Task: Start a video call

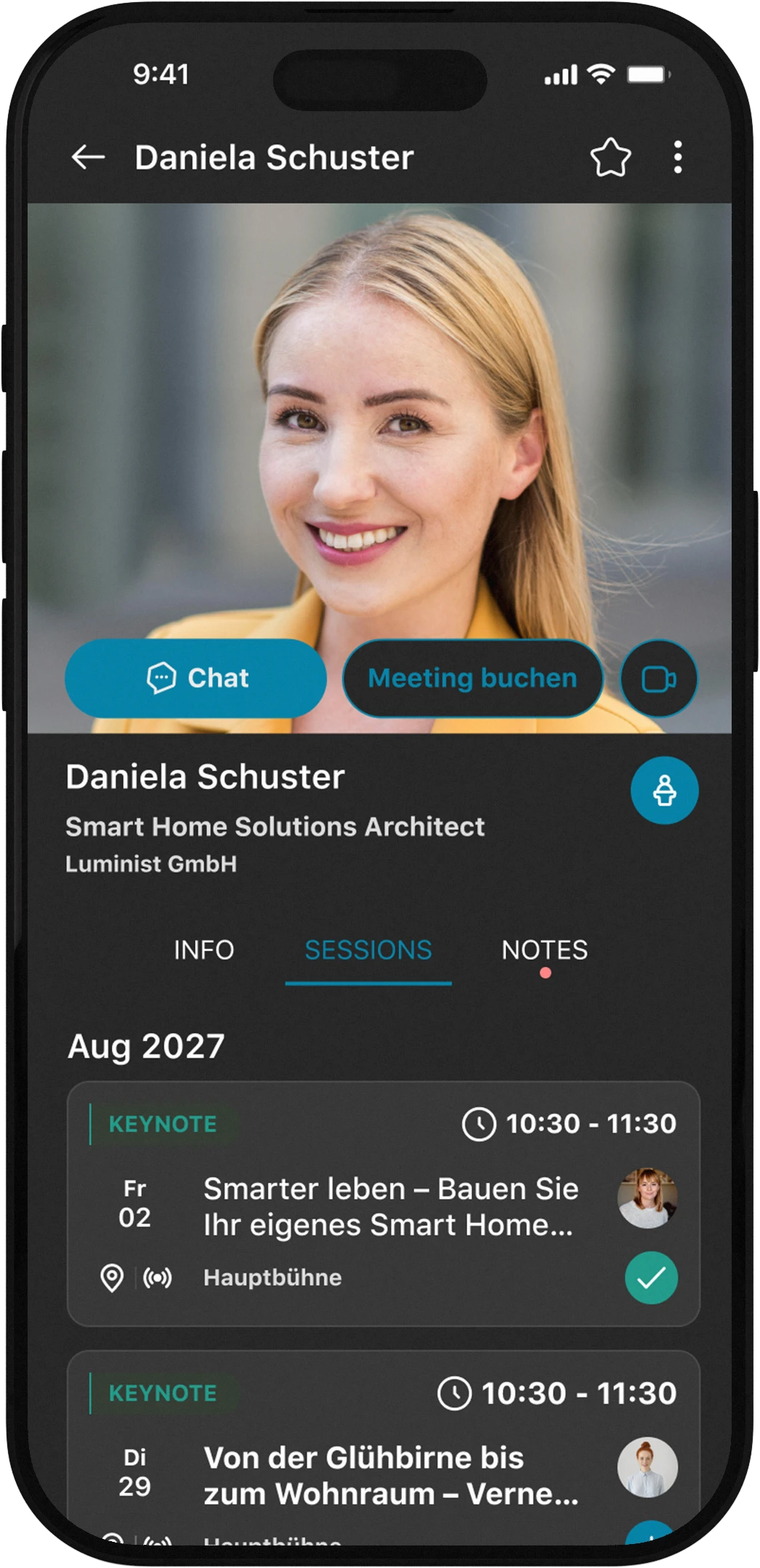Action: [x=658, y=679]
